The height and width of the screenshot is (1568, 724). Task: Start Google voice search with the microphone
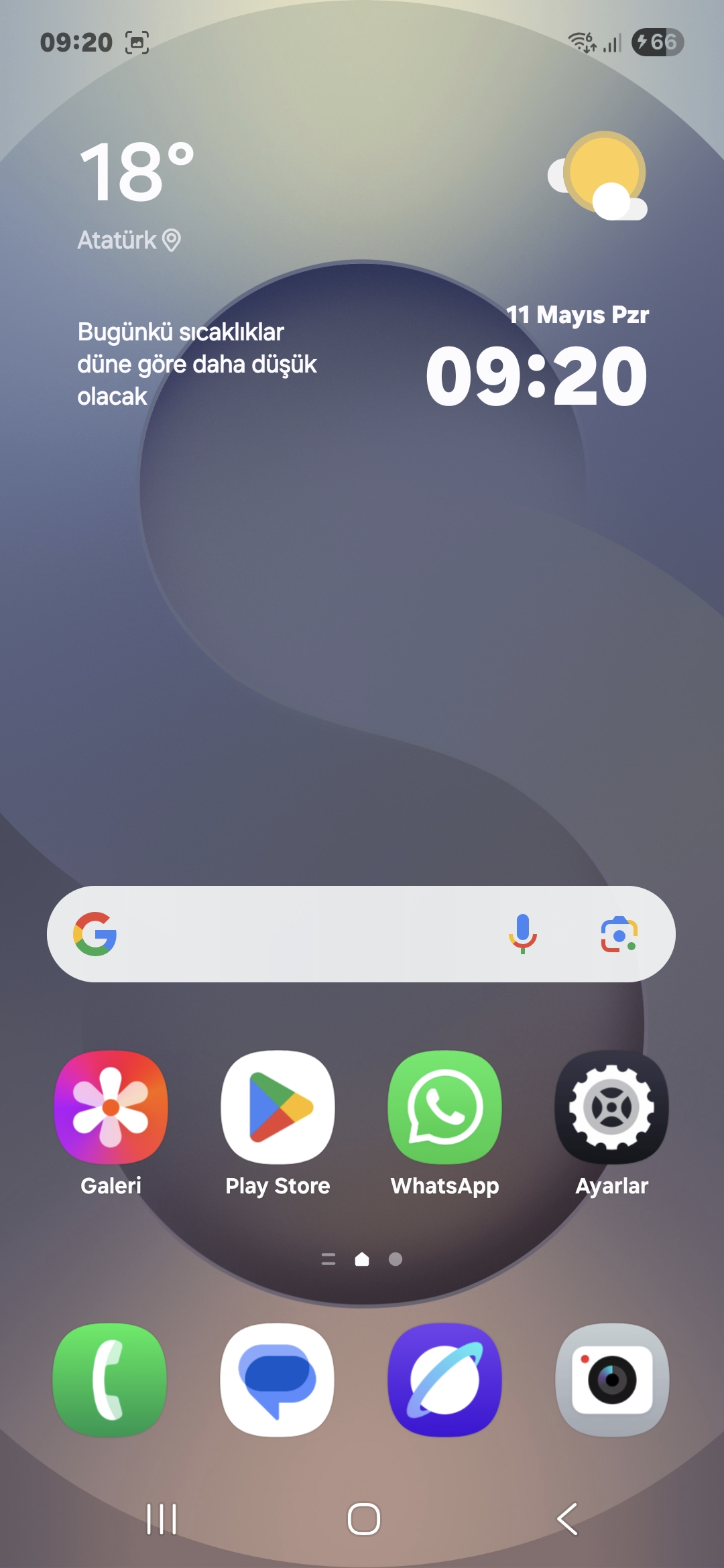(523, 933)
